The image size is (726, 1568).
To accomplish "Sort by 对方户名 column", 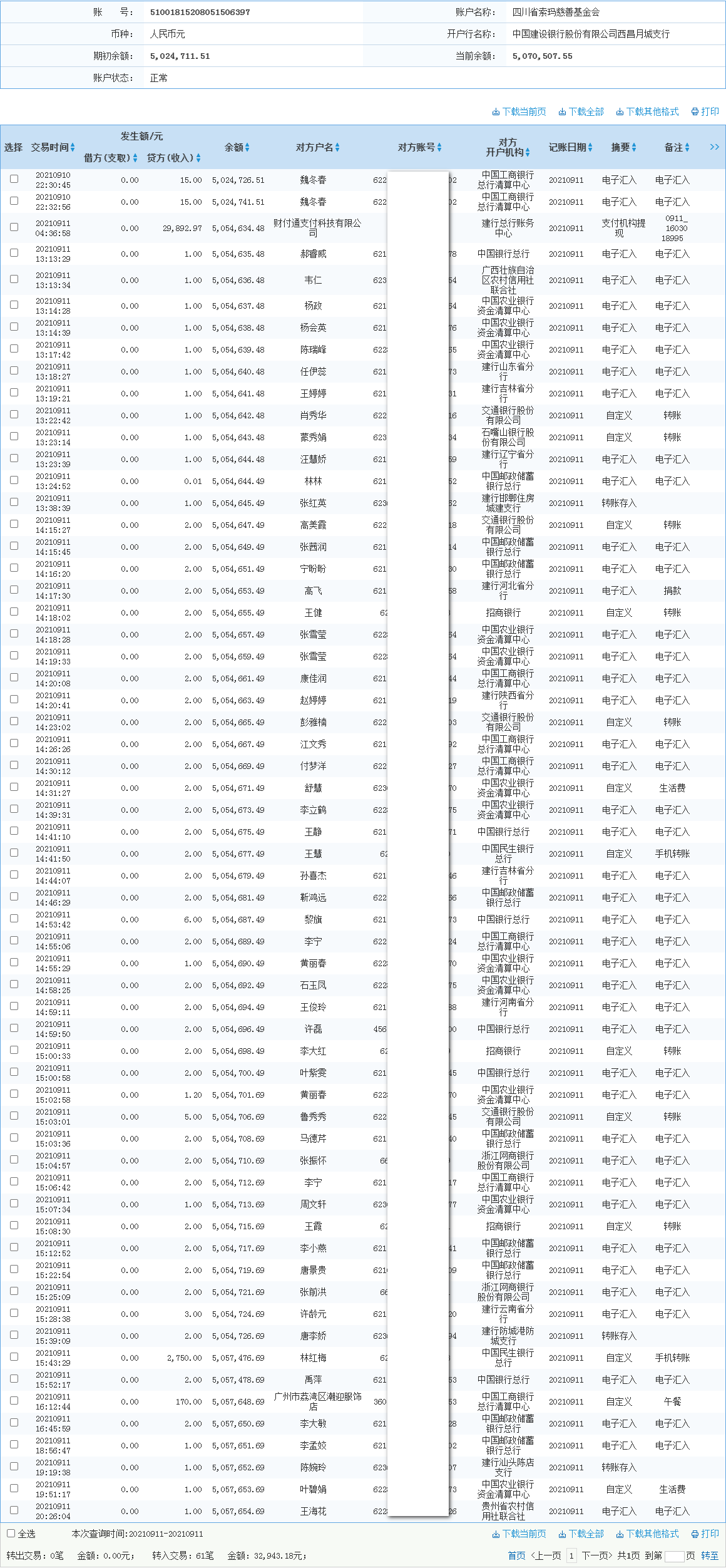I will [318, 147].
